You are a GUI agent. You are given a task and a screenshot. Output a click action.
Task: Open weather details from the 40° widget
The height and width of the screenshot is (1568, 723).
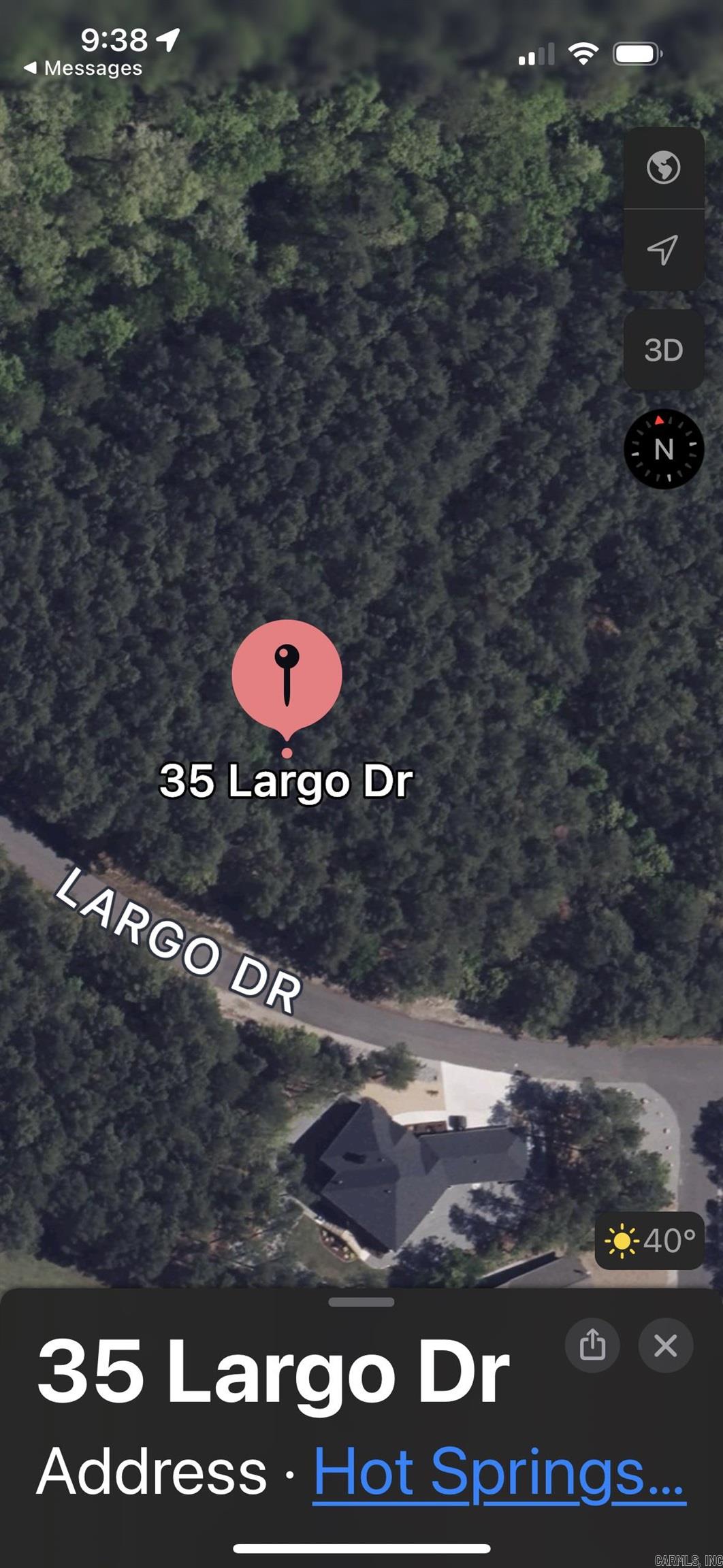point(647,1241)
